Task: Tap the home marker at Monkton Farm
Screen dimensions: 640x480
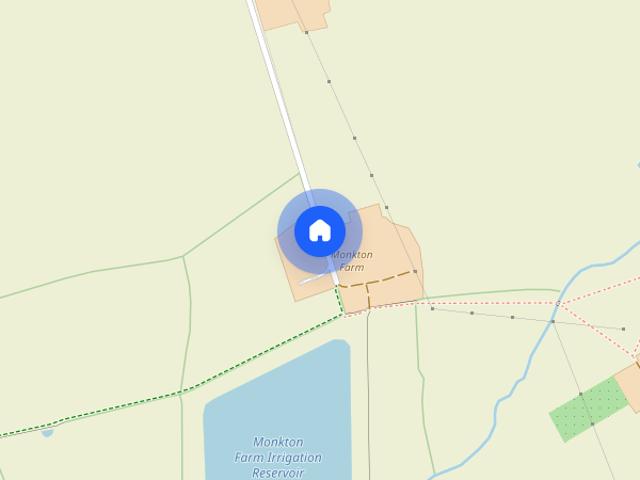Action: coord(320,231)
